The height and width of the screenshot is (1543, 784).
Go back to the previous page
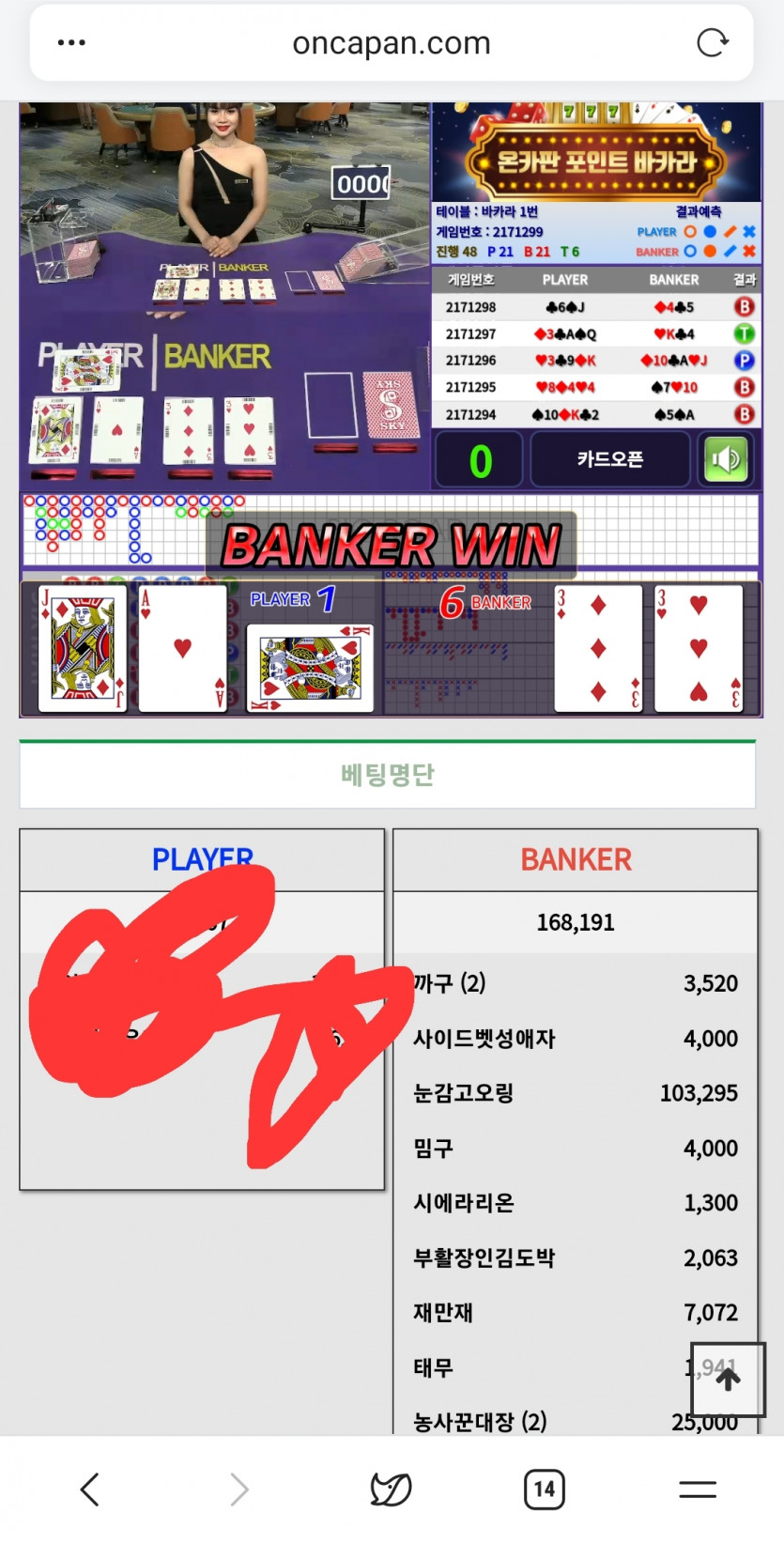(x=90, y=1489)
